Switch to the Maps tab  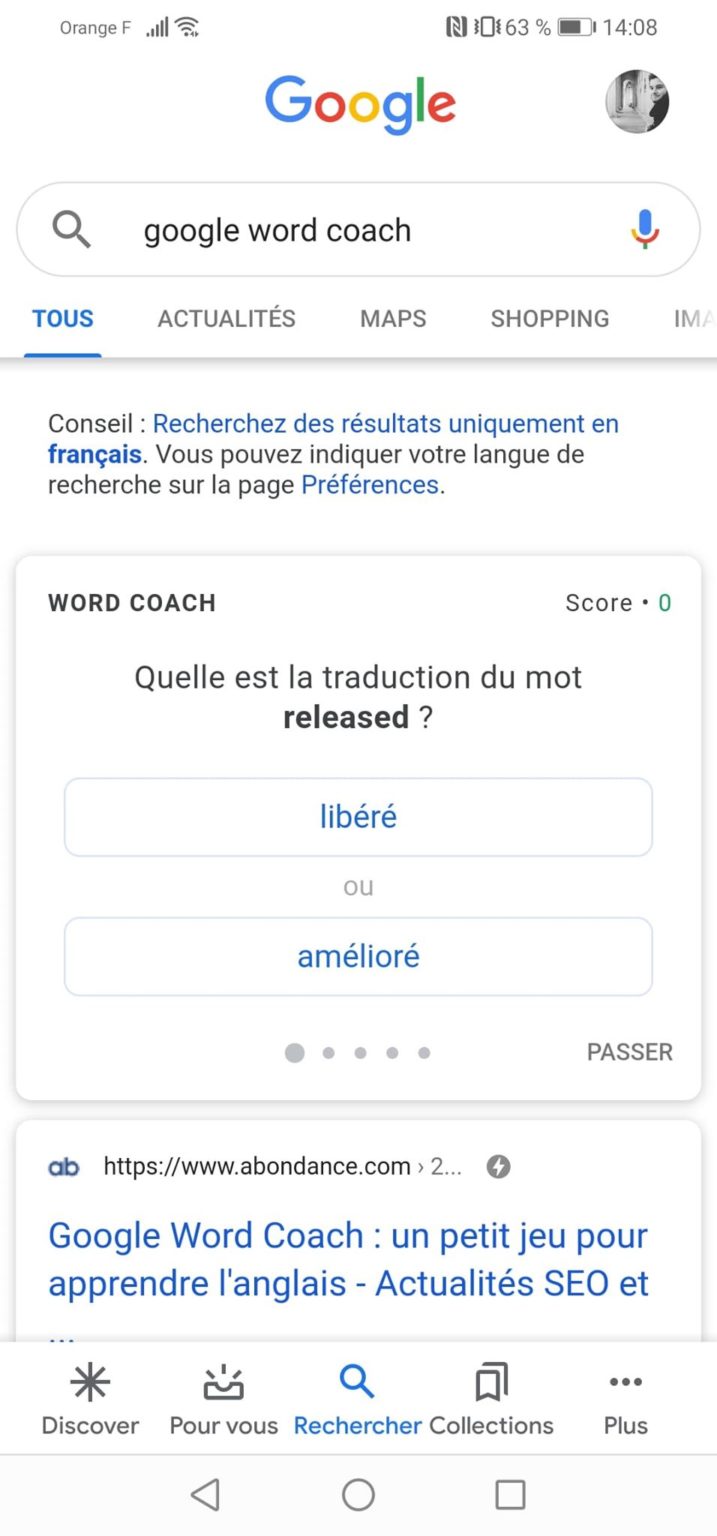[393, 319]
